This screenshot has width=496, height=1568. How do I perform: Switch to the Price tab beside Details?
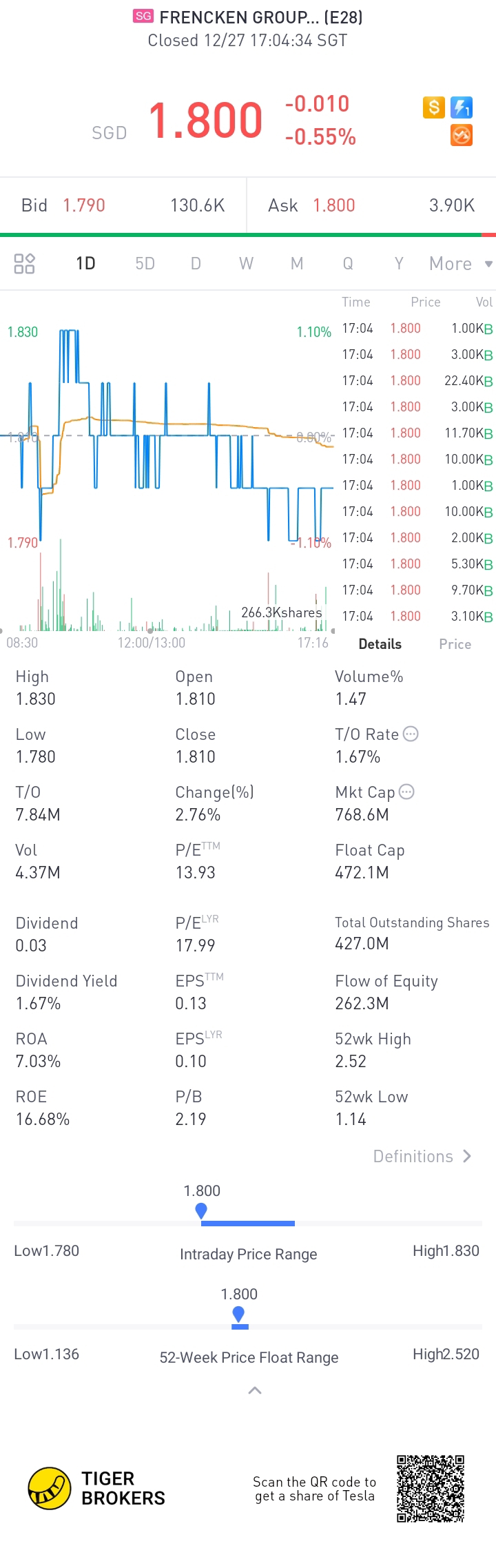pos(455,644)
